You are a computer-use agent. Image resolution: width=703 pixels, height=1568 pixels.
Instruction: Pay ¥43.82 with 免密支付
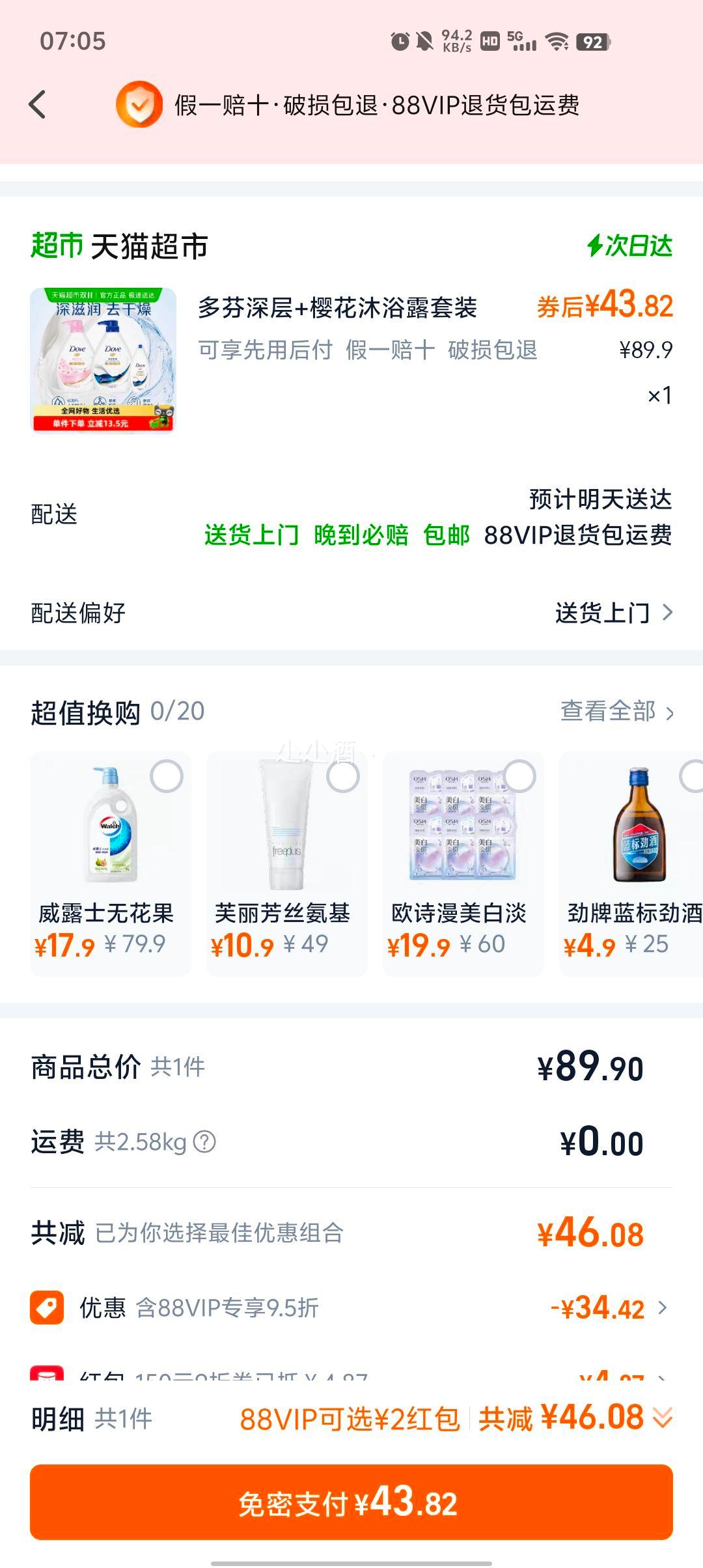(351, 1503)
